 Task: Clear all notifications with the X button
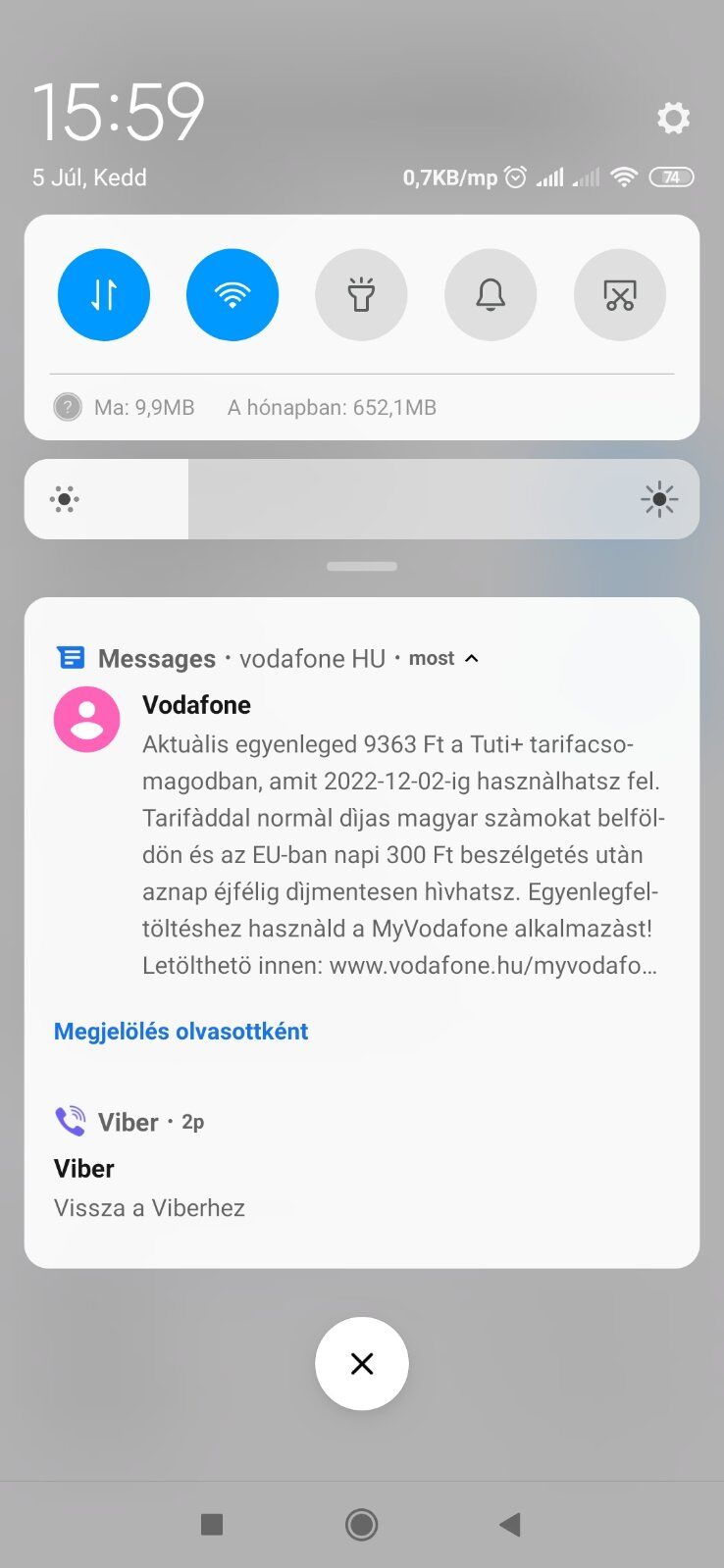pos(362,1364)
